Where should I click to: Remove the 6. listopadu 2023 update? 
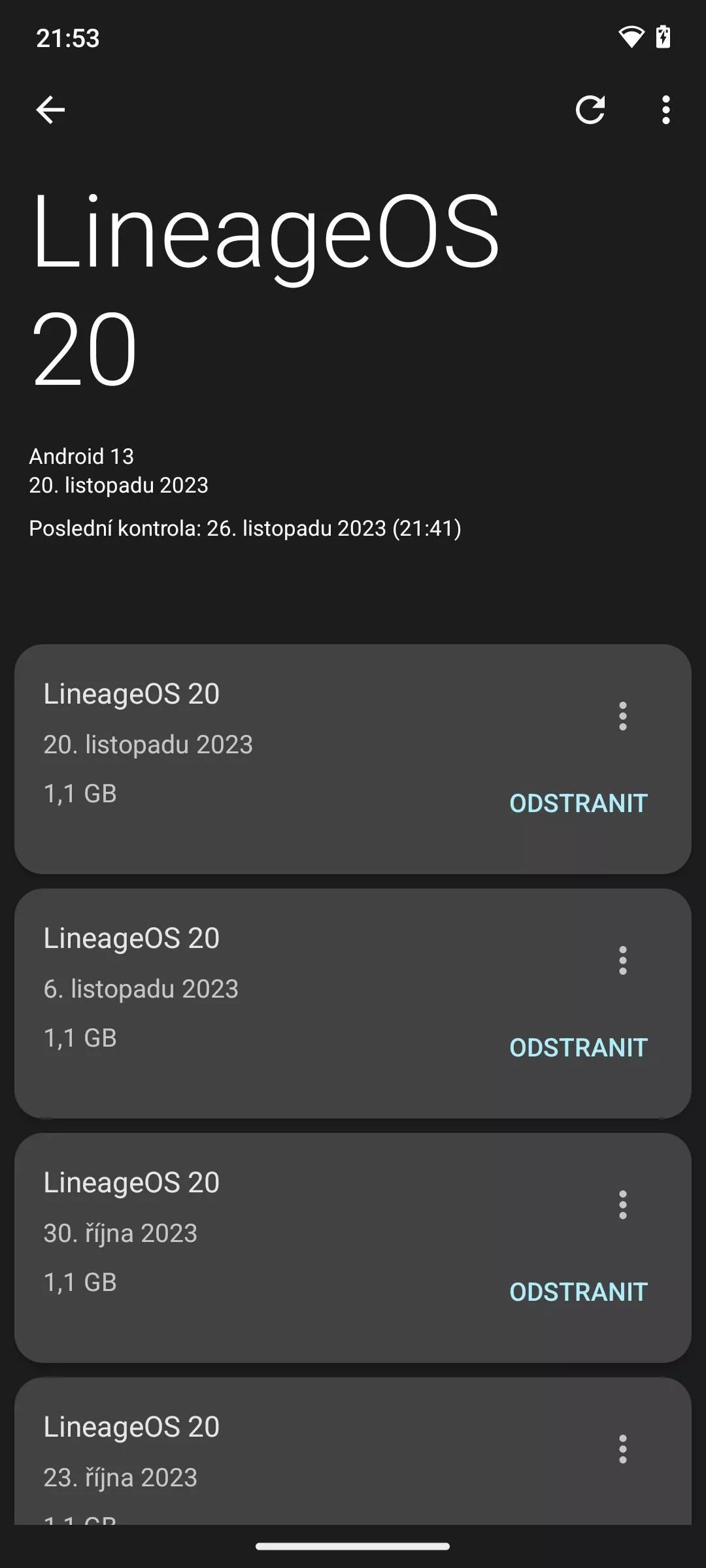point(579,1047)
